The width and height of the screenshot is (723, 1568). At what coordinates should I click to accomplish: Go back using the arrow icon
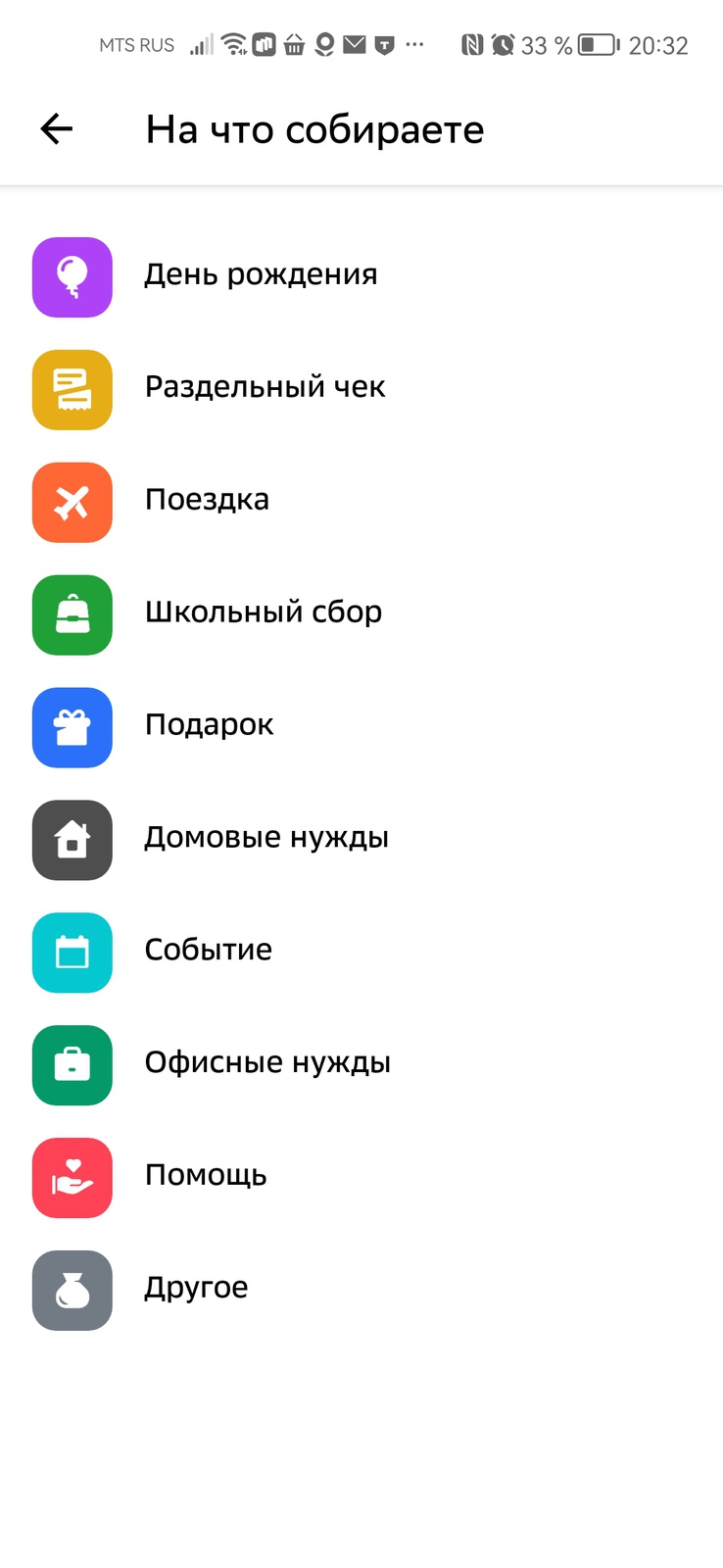57,128
